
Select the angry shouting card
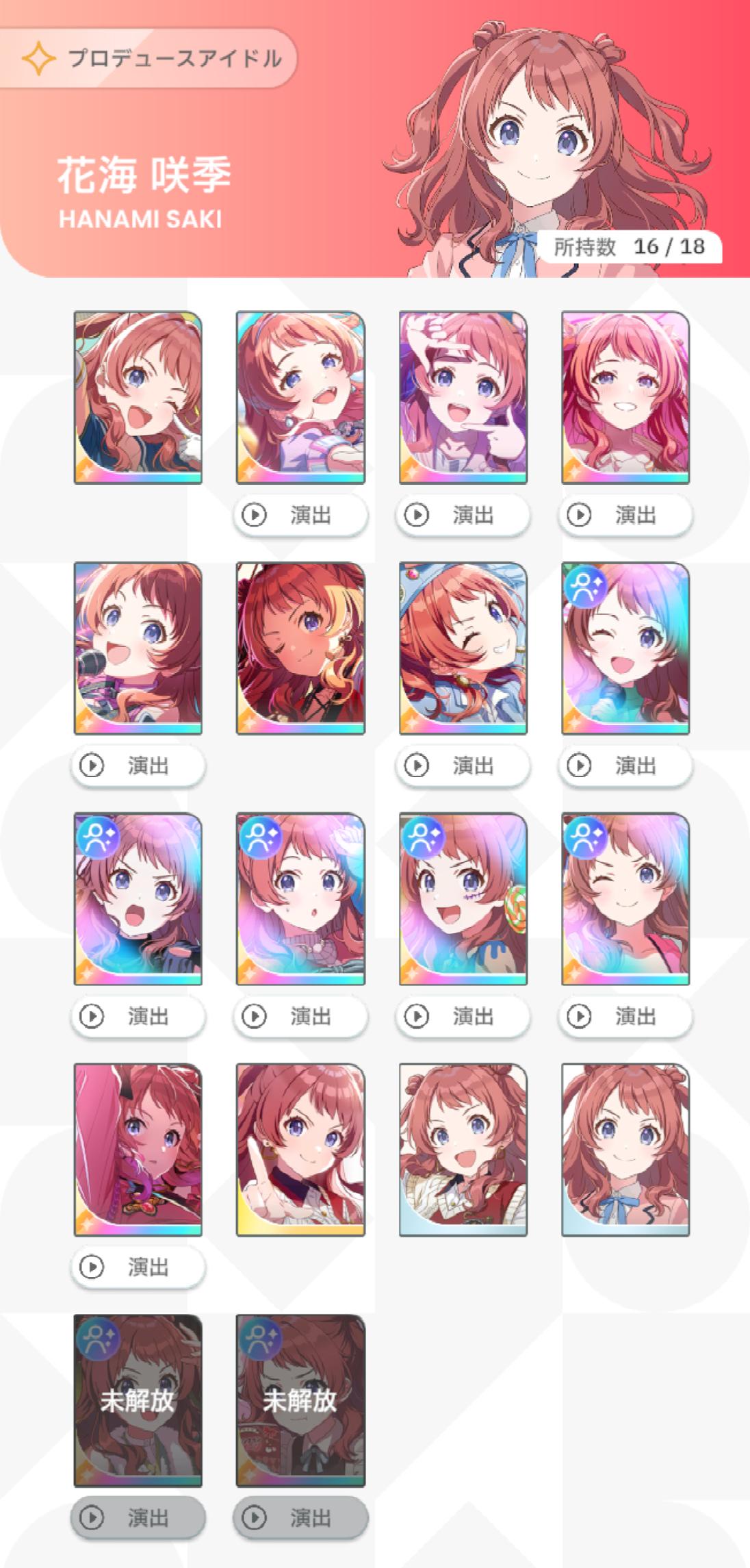[138, 899]
